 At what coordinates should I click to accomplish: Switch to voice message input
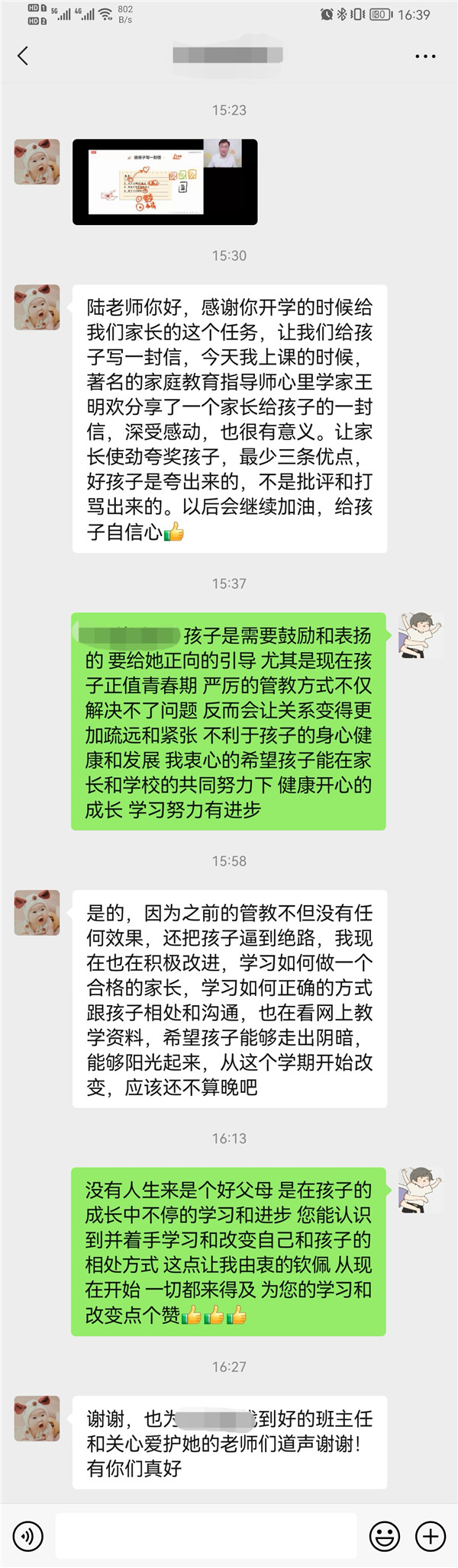28,1535
